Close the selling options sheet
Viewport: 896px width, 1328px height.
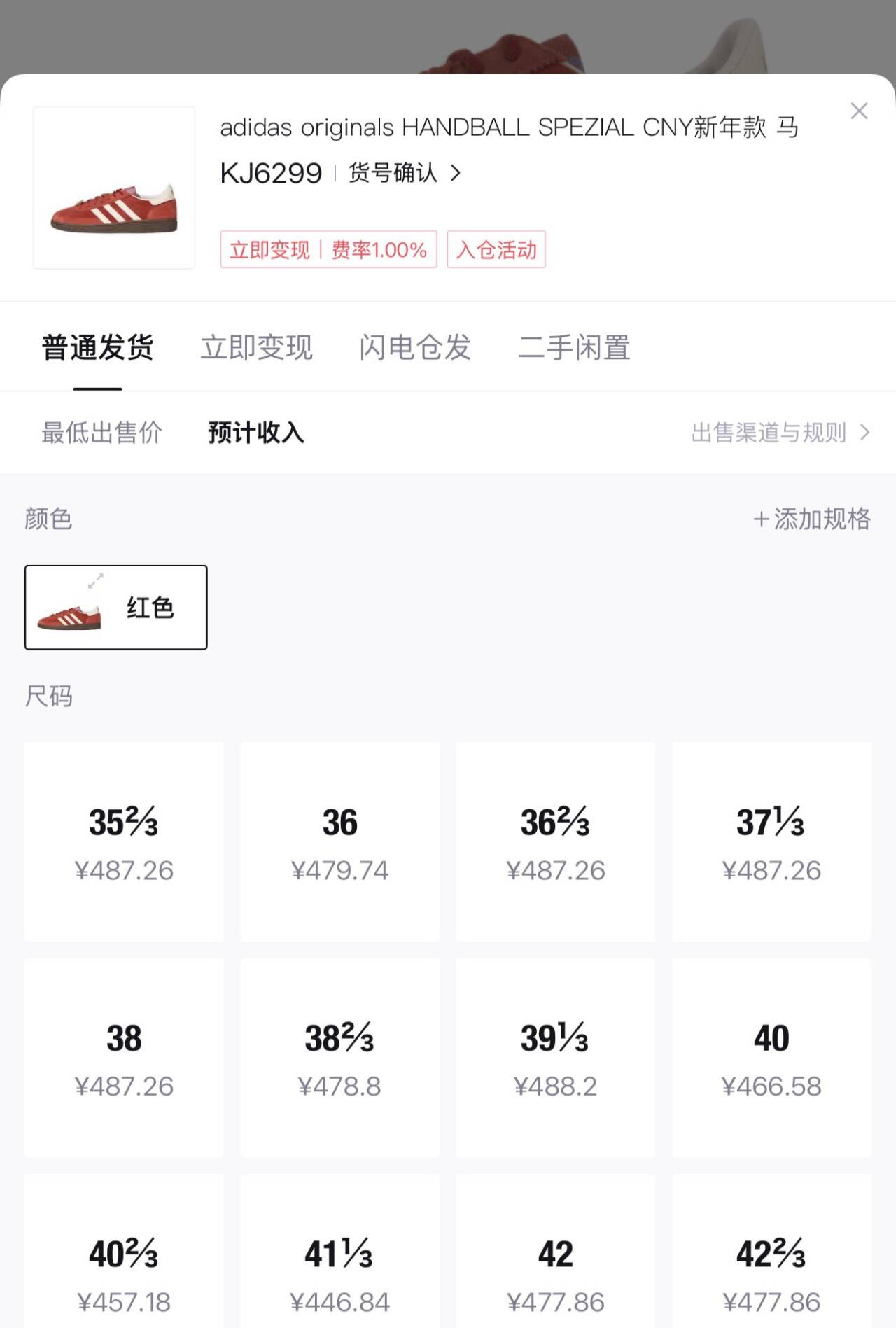(859, 111)
